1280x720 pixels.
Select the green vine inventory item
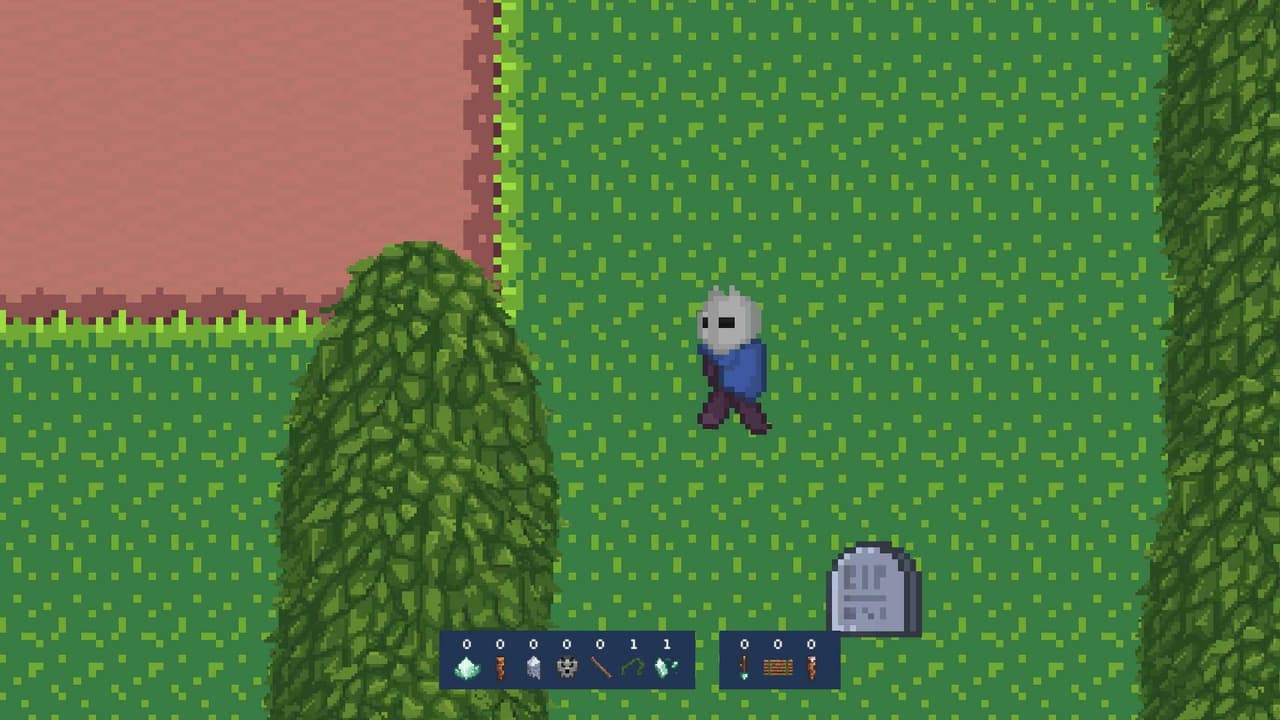[x=633, y=668]
